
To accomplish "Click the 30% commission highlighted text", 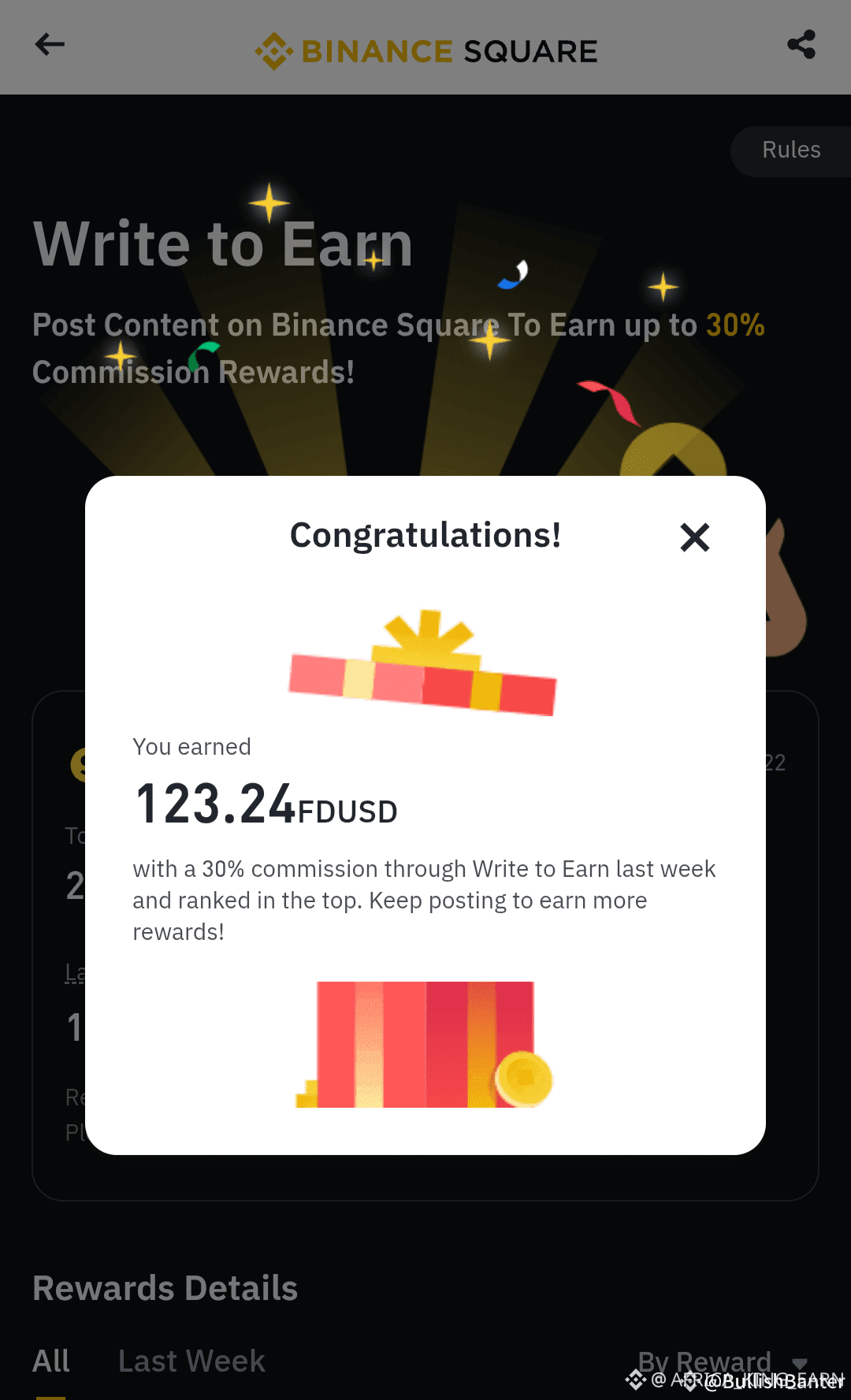I will [x=734, y=325].
